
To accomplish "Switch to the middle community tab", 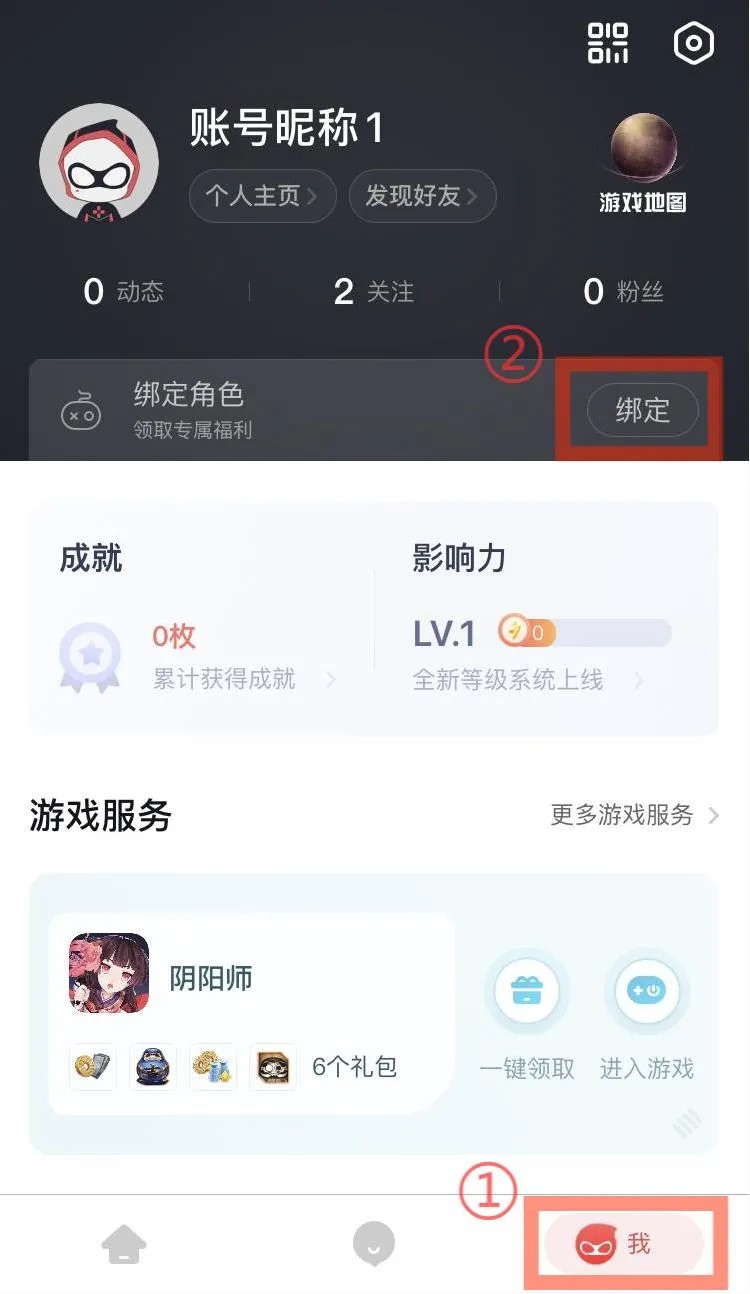I will coord(374,1245).
